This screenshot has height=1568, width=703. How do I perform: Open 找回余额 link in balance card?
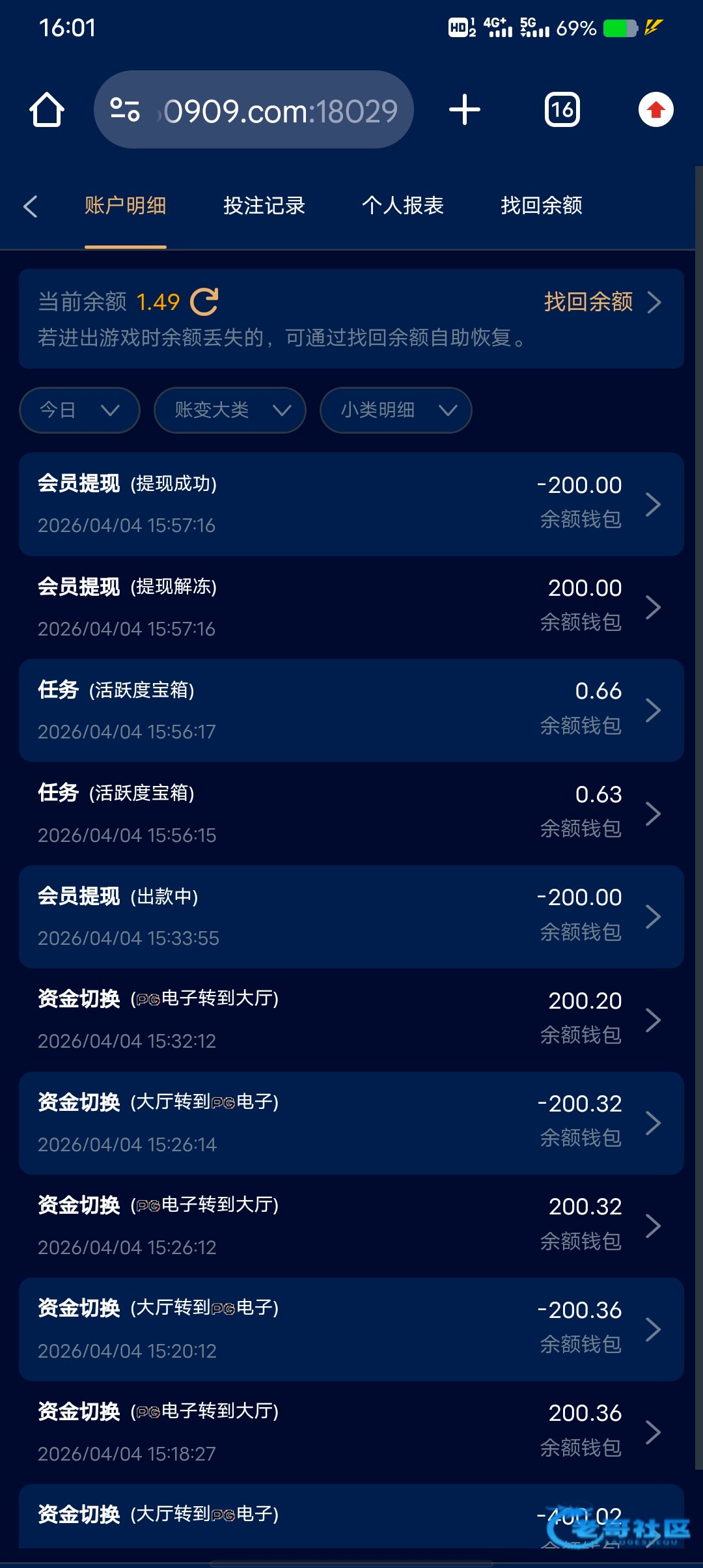tap(601, 302)
